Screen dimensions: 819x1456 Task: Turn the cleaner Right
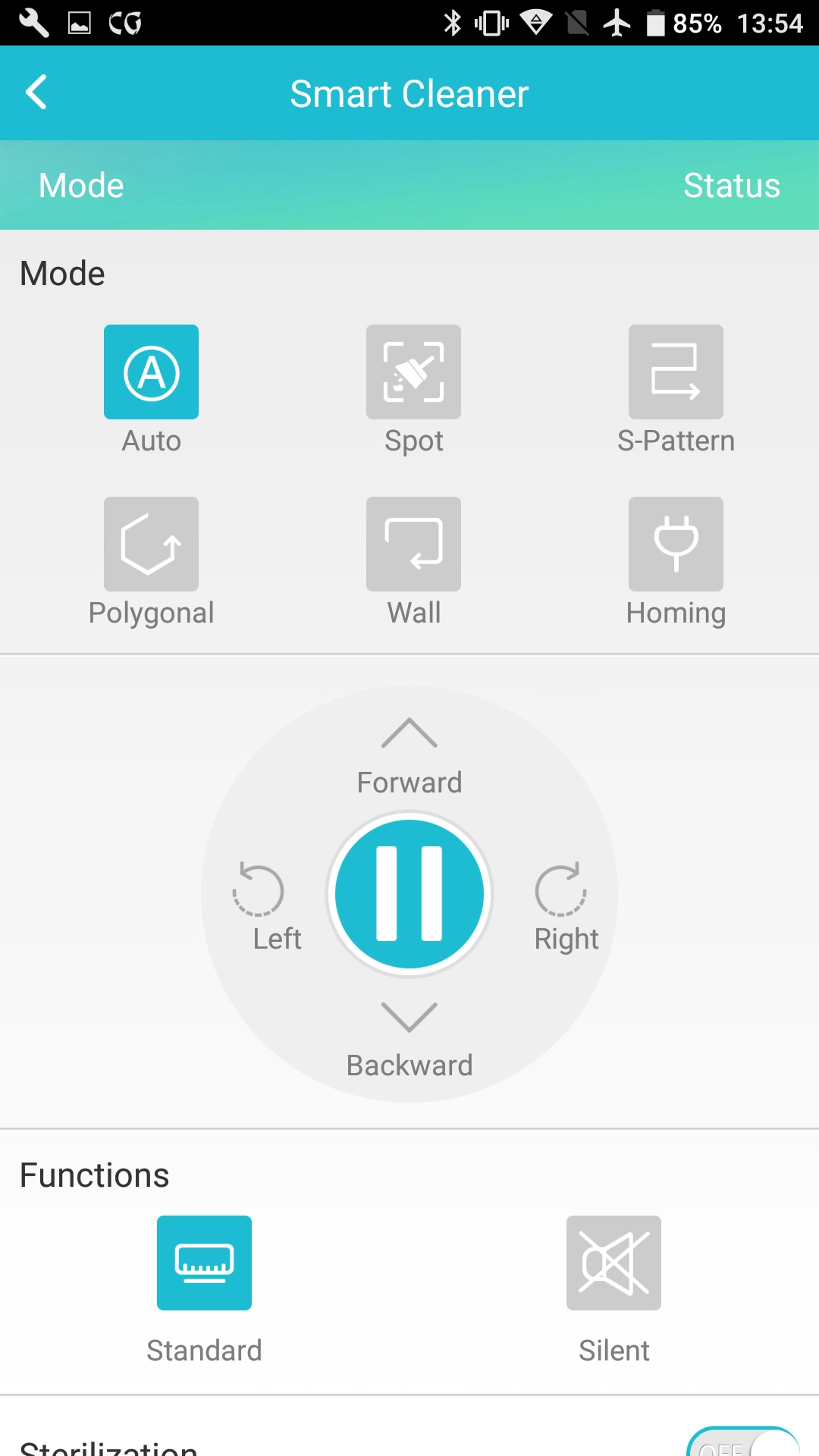tap(563, 906)
